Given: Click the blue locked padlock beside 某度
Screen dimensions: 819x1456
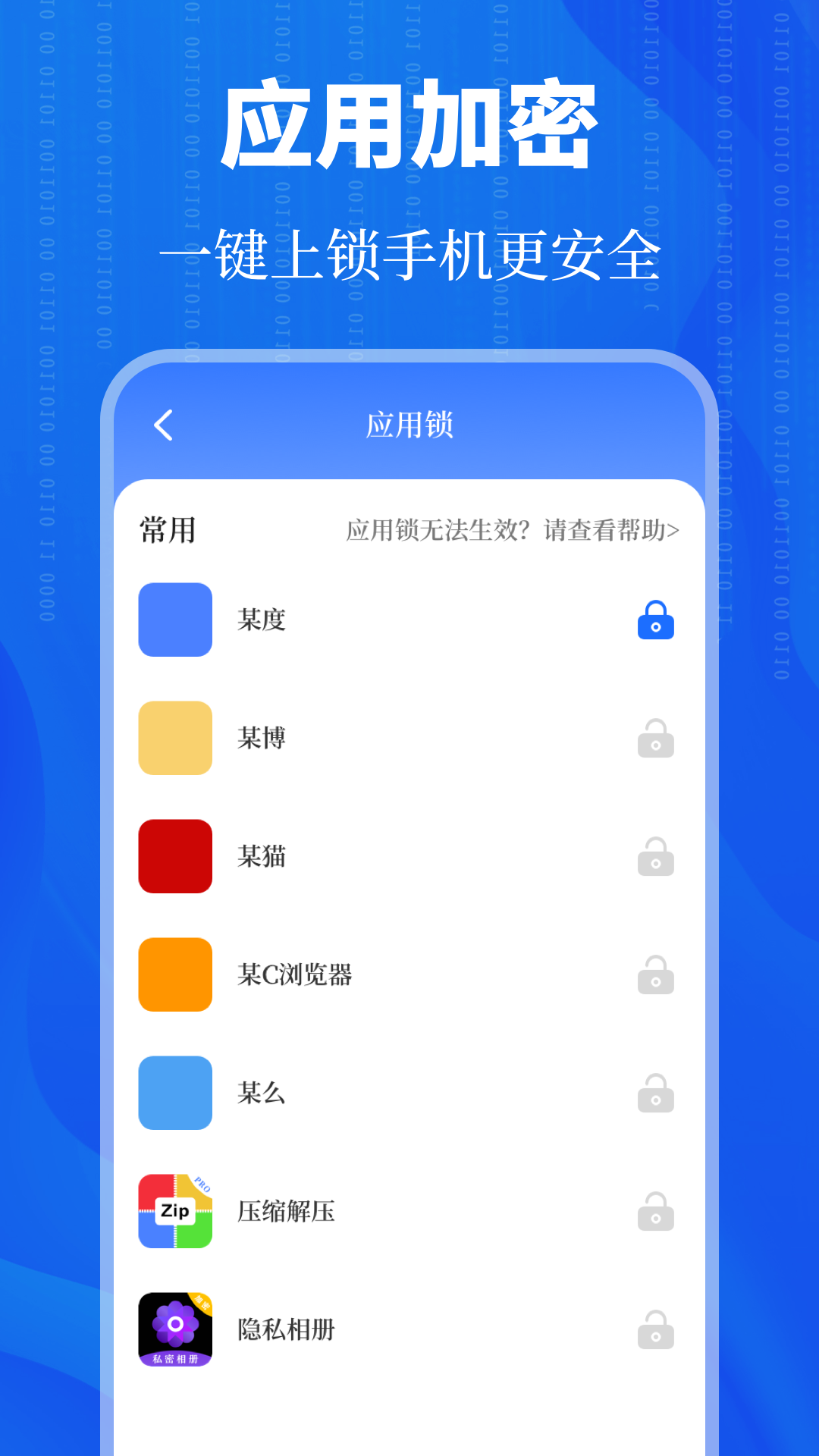Looking at the screenshot, I should 657,620.
